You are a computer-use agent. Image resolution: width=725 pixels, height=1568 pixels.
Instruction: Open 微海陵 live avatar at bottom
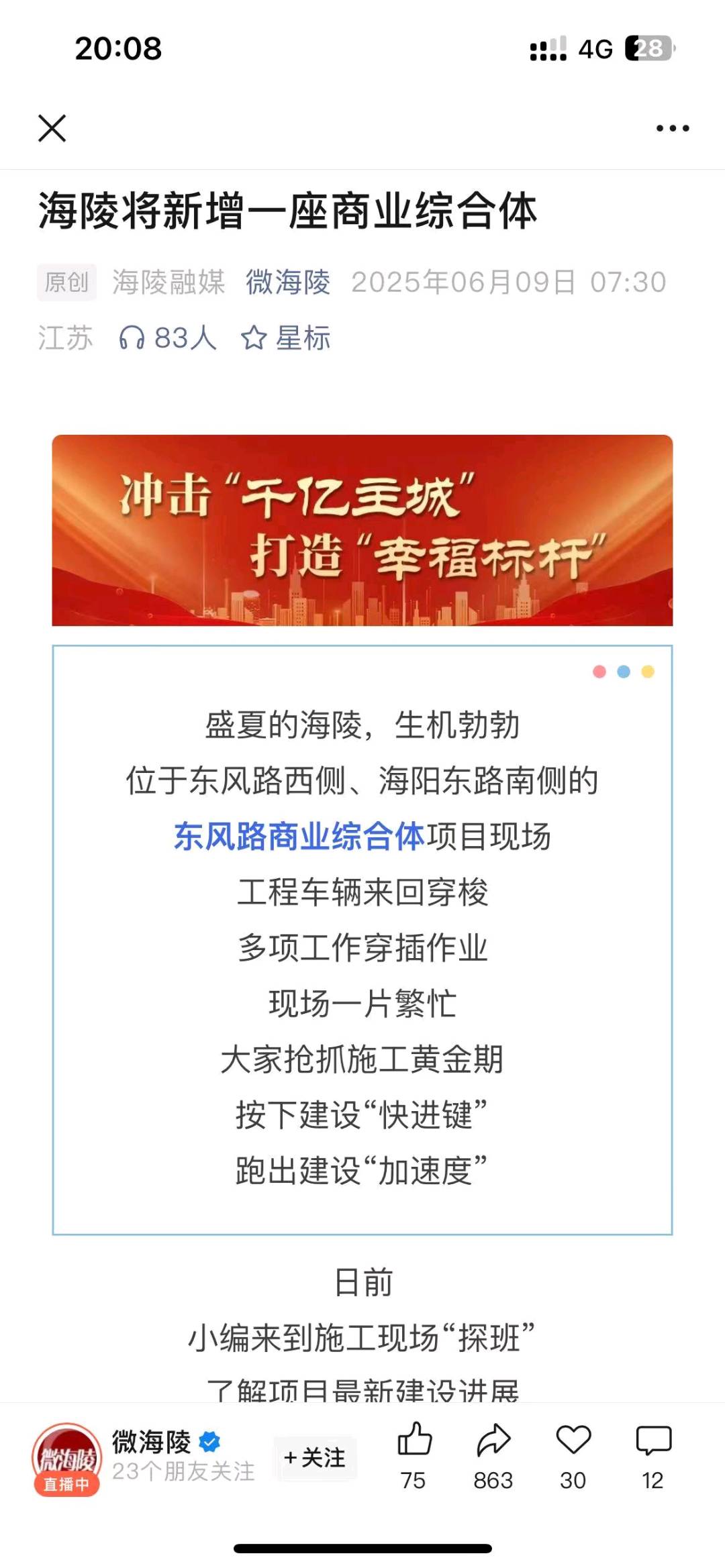pos(66,1459)
